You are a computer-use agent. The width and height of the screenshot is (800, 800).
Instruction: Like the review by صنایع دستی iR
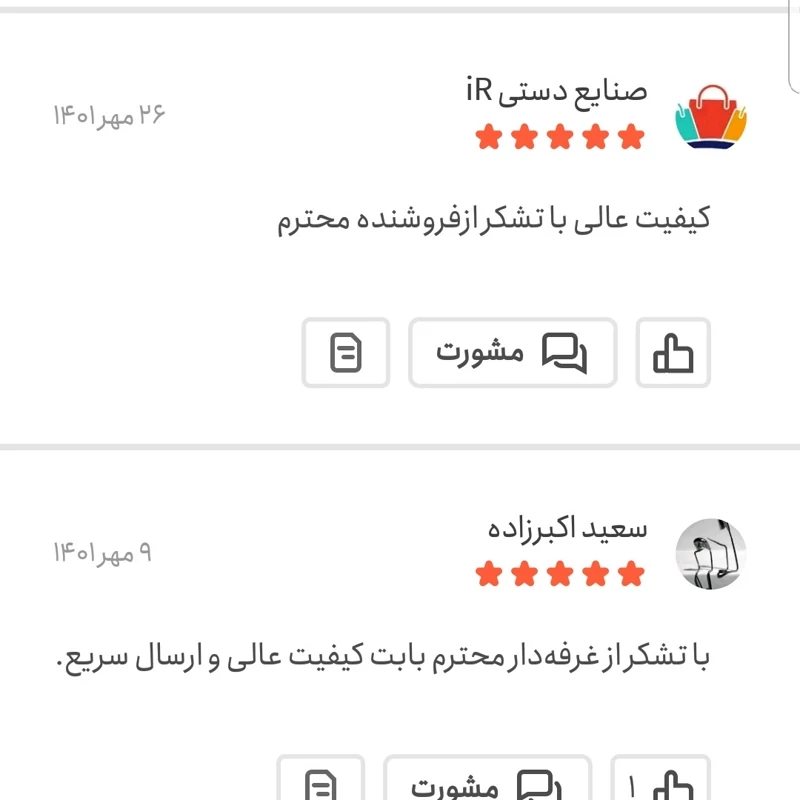(x=673, y=353)
